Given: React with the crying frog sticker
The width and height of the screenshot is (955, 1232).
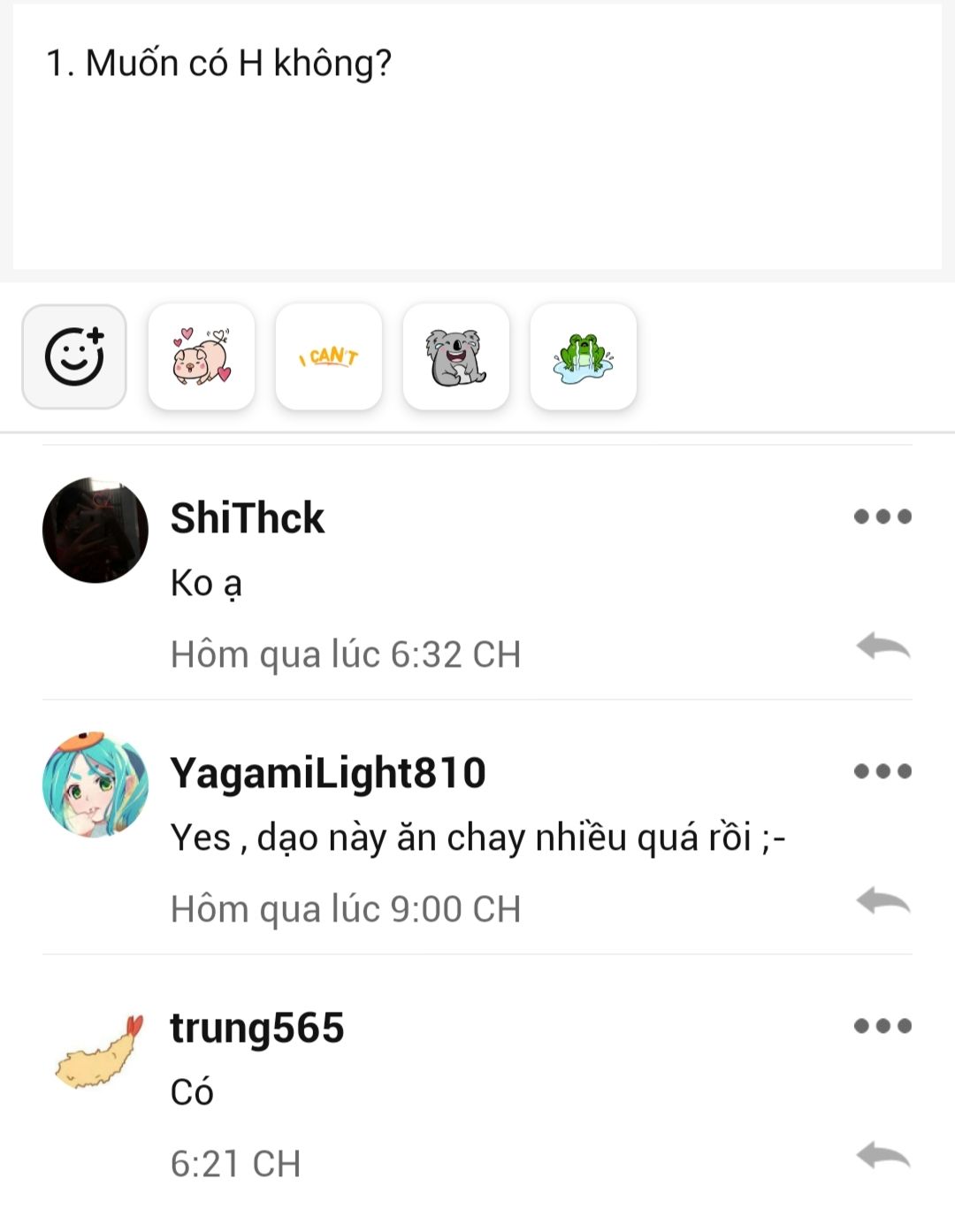Looking at the screenshot, I should pyautogui.click(x=583, y=356).
